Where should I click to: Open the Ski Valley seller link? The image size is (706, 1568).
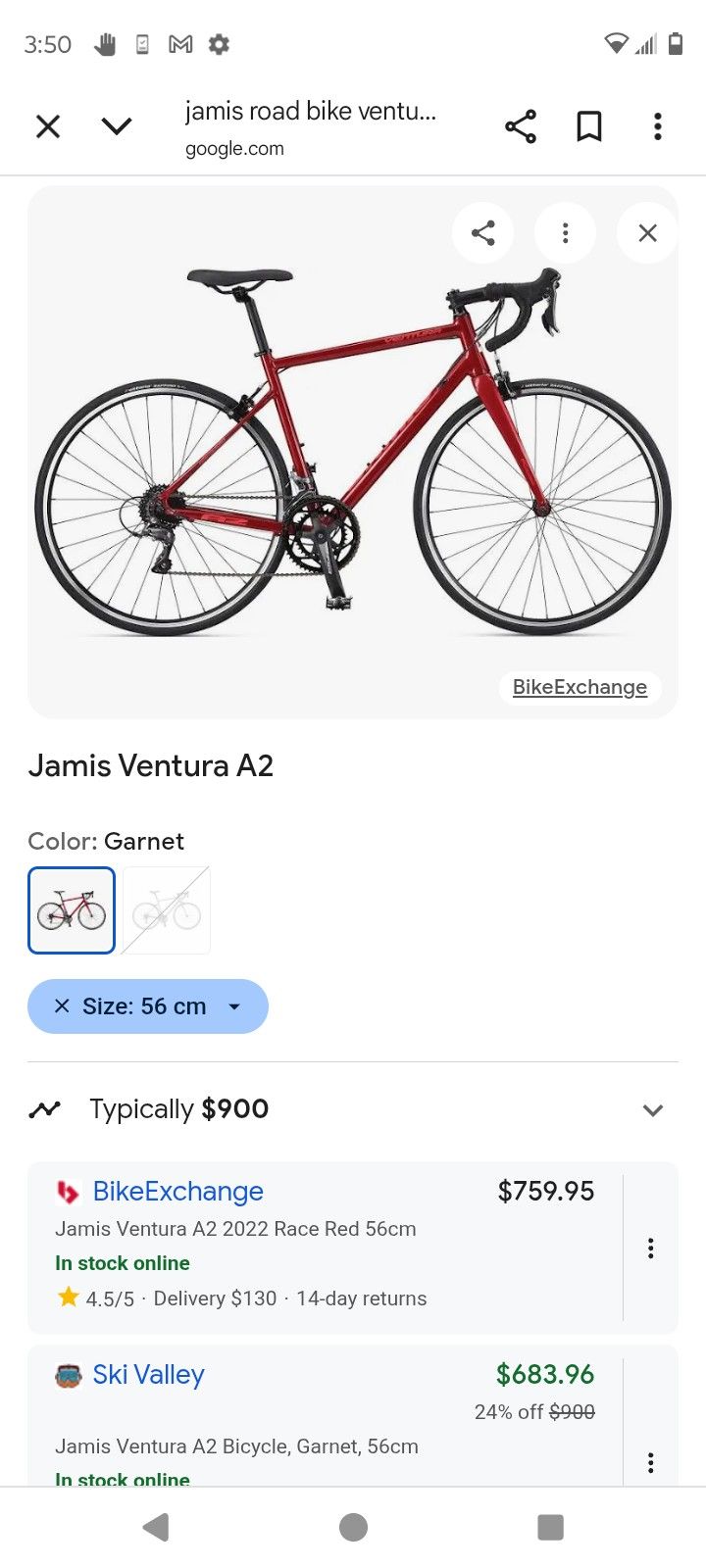(x=148, y=1374)
